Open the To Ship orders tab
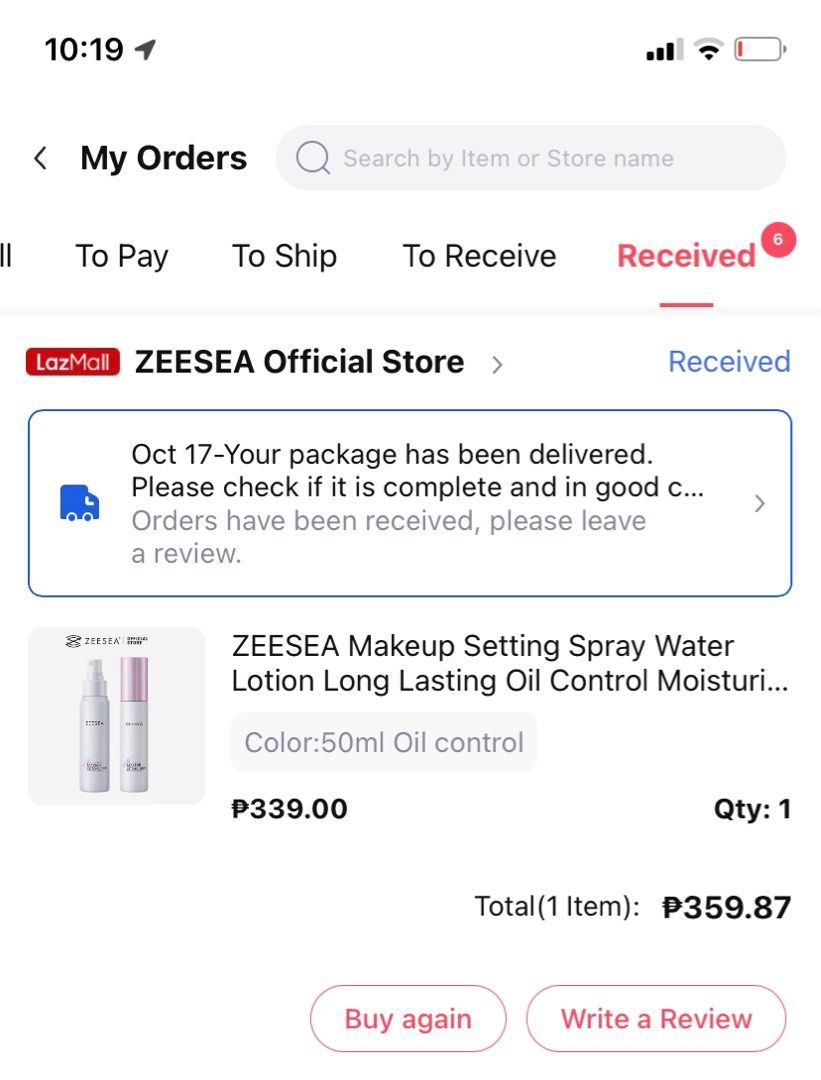This screenshot has width=821, height=1080. [284, 256]
